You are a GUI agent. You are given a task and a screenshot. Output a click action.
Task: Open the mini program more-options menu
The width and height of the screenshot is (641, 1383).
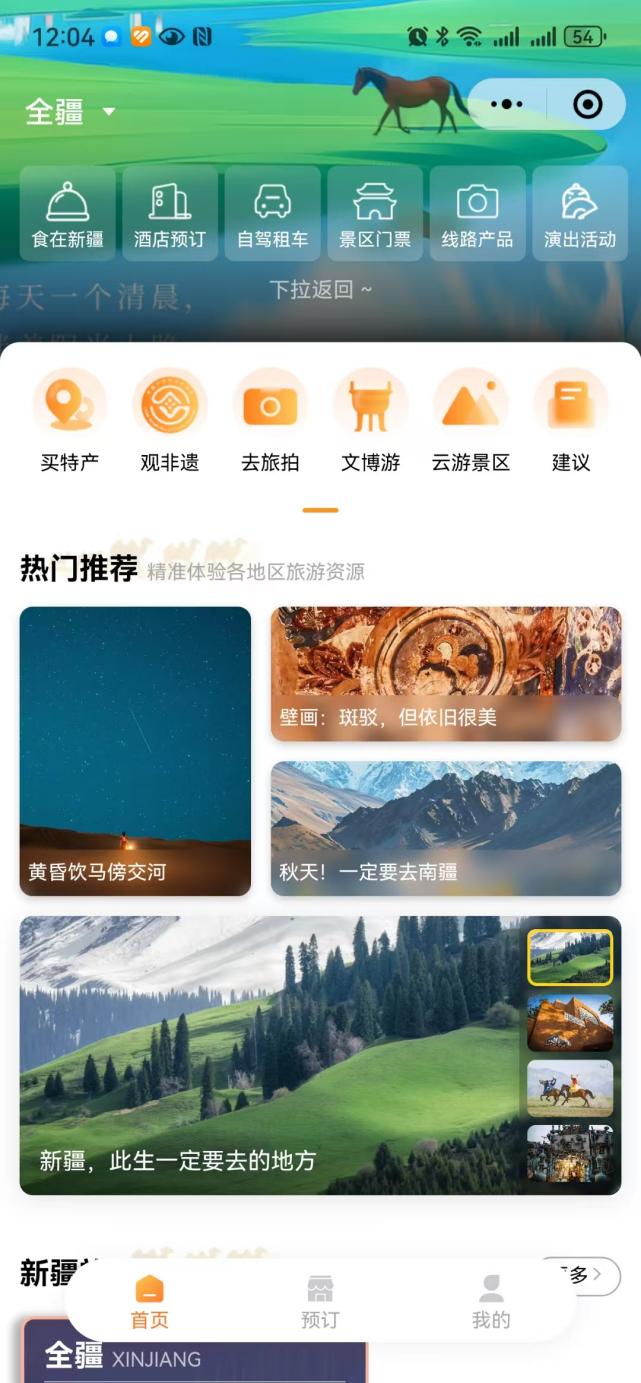click(507, 104)
